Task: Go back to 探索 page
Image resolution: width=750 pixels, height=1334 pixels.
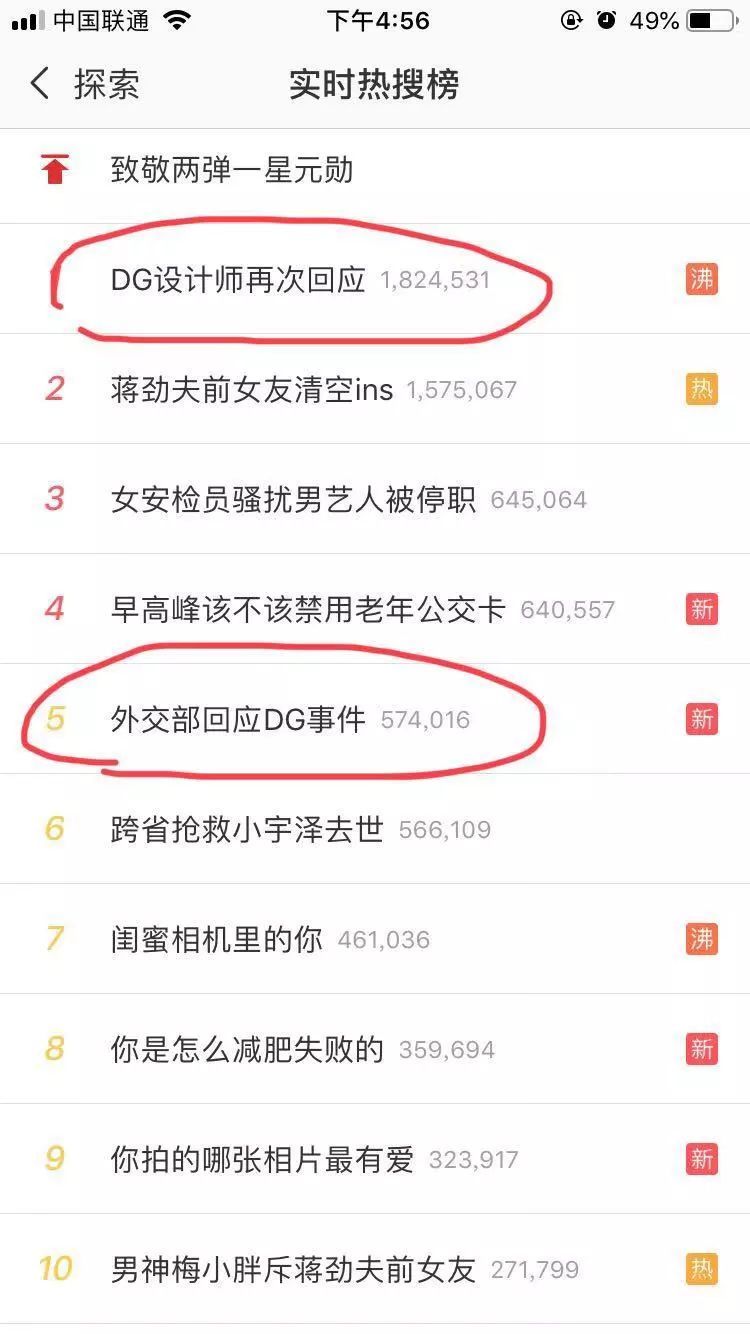Action: [83, 84]
